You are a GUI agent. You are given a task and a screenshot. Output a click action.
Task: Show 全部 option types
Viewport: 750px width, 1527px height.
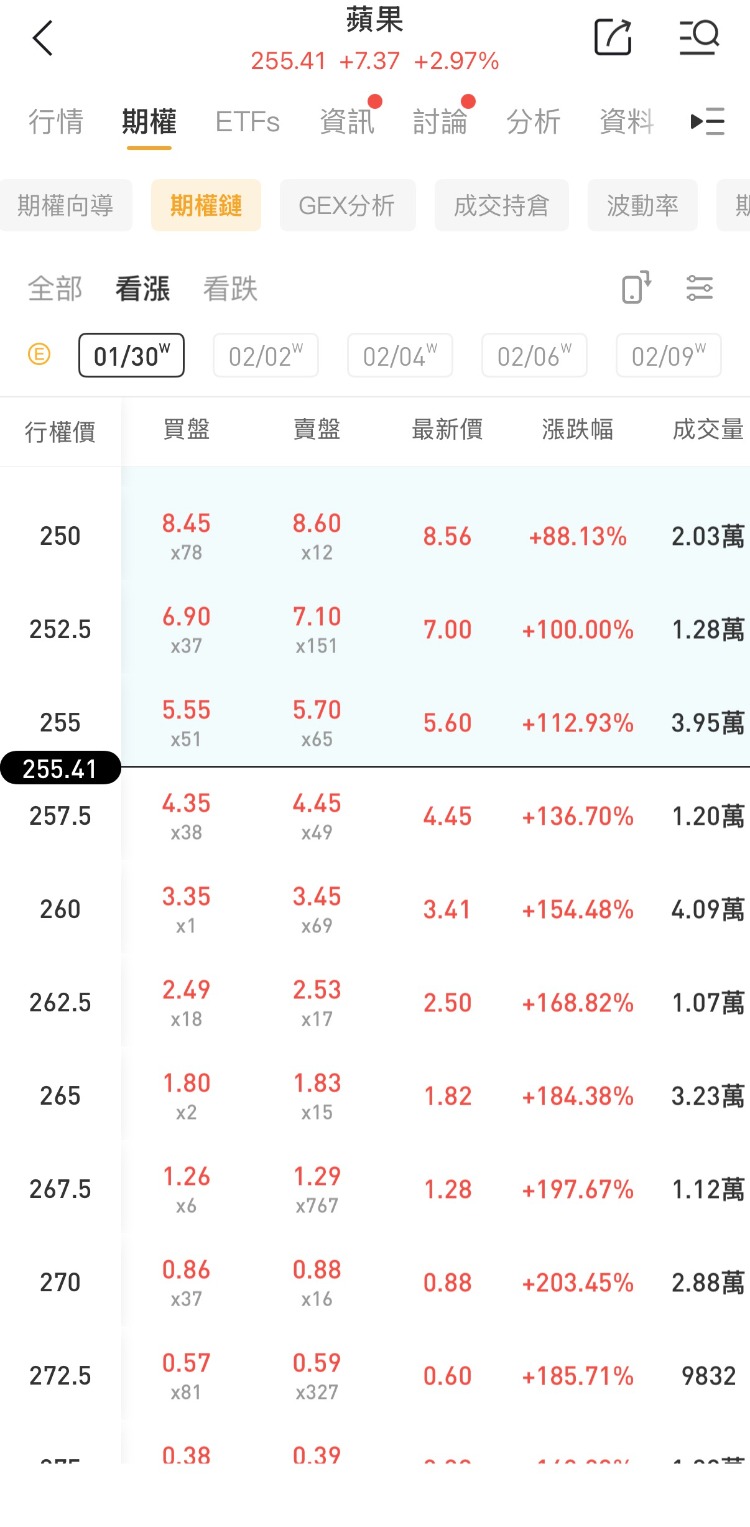click(x=55, y=289)
